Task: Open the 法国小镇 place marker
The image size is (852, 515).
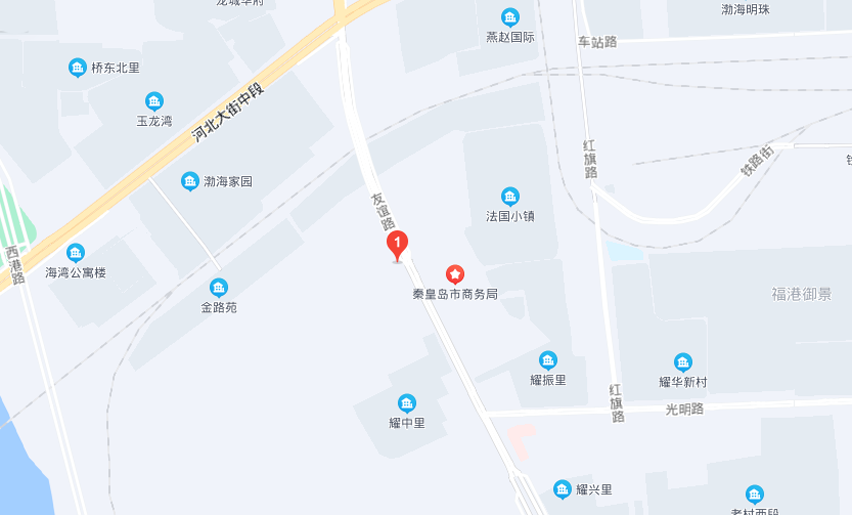Action: pyautogui.click(x=510, y=196)
